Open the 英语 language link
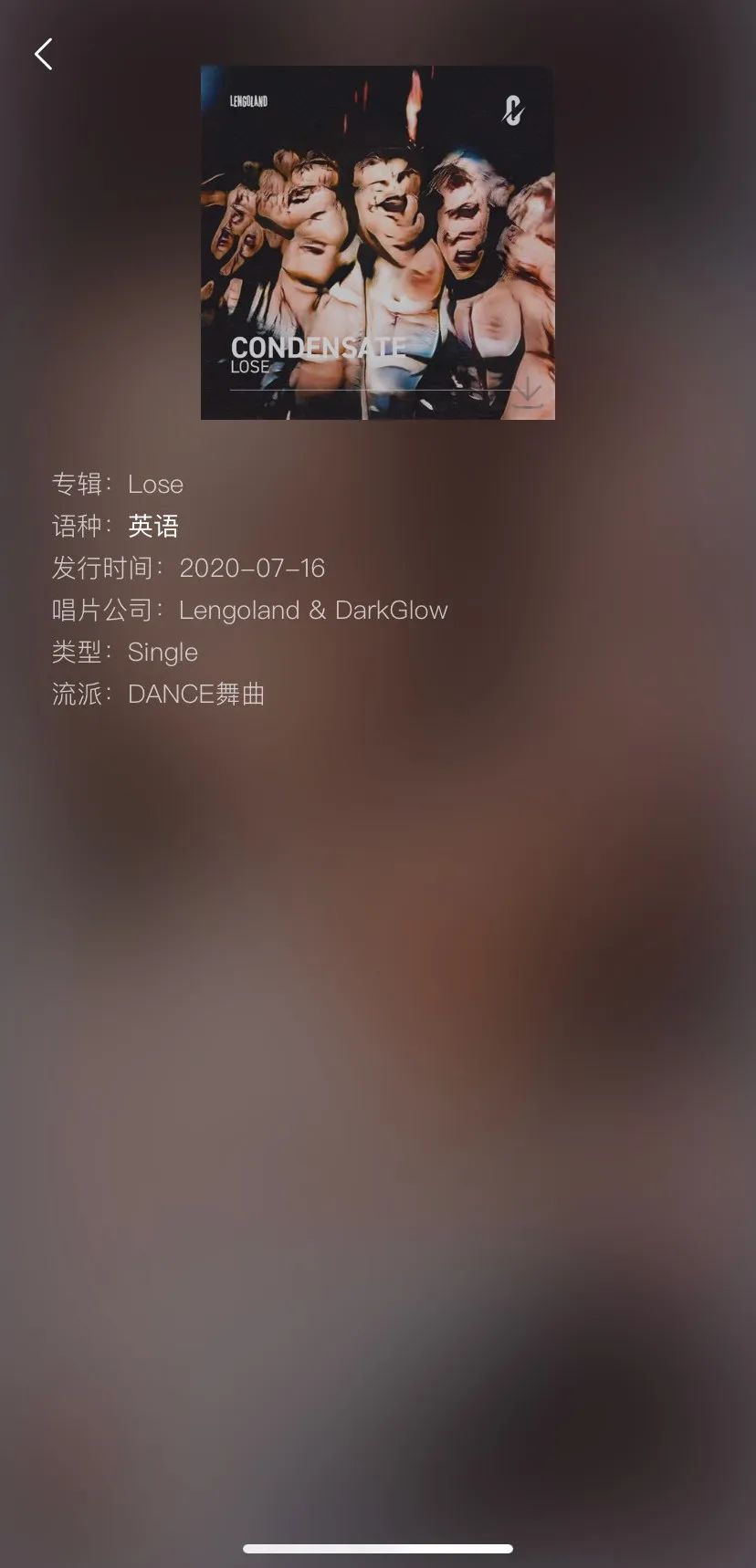Screen dimensions: 756x1568 click(153, 526)
